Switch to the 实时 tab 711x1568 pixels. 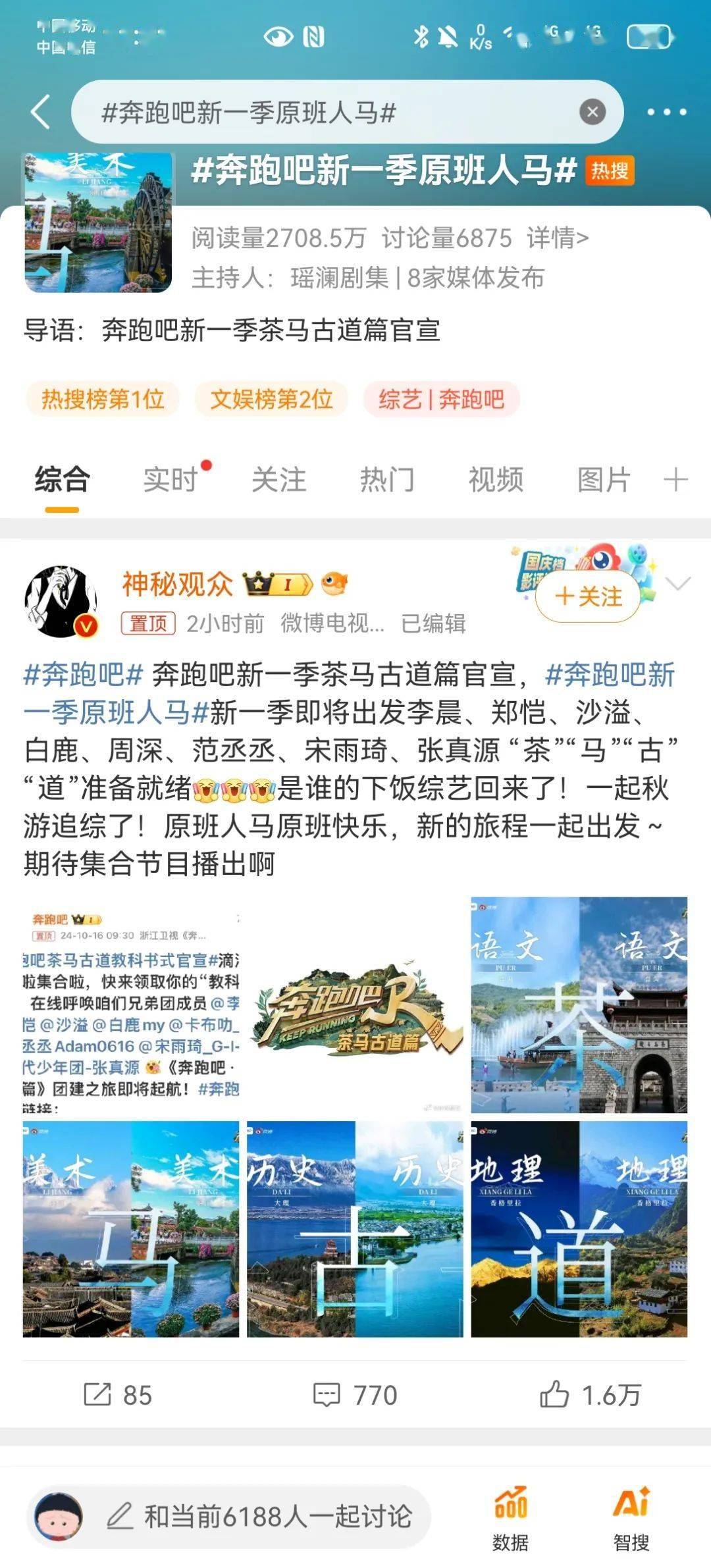click(171, 479)
